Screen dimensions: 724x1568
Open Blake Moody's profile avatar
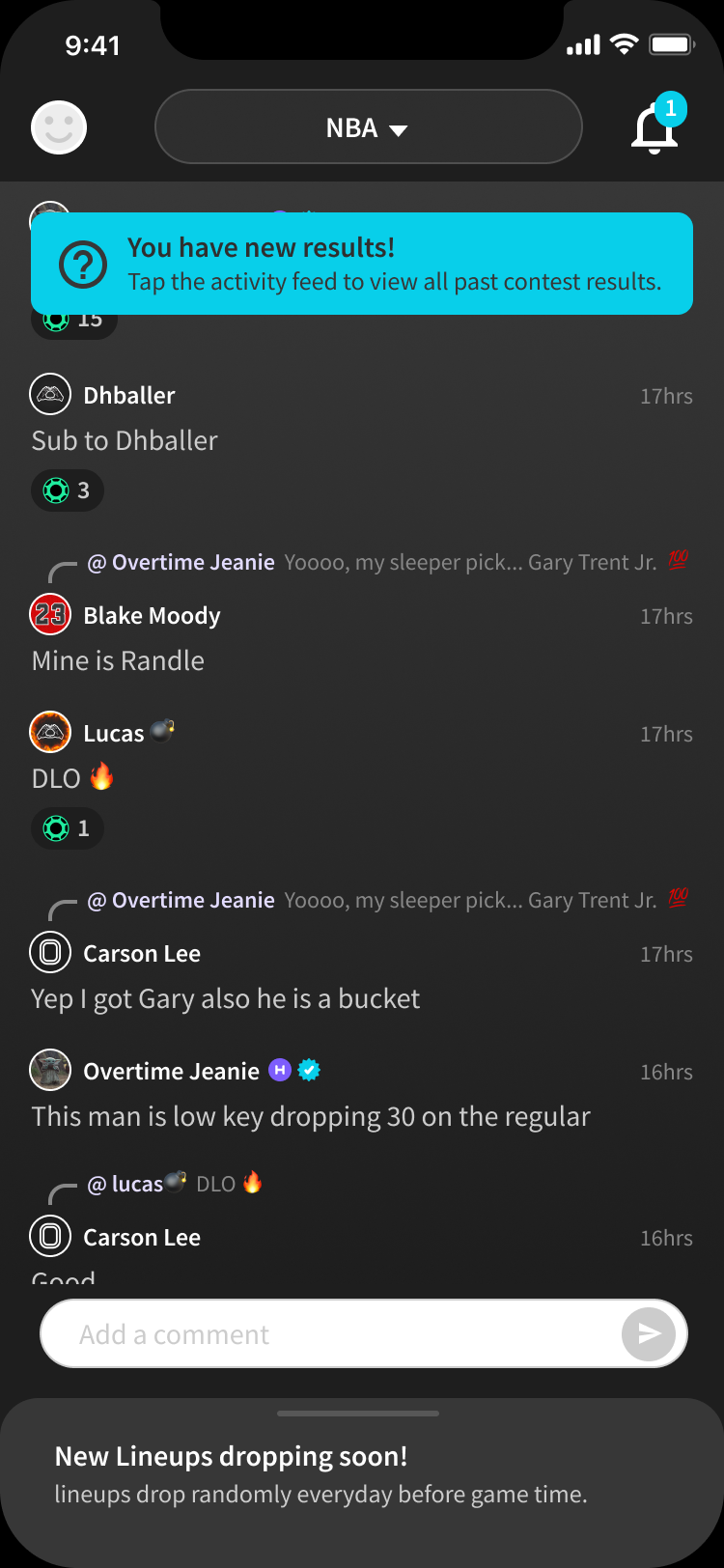point(50,615)
